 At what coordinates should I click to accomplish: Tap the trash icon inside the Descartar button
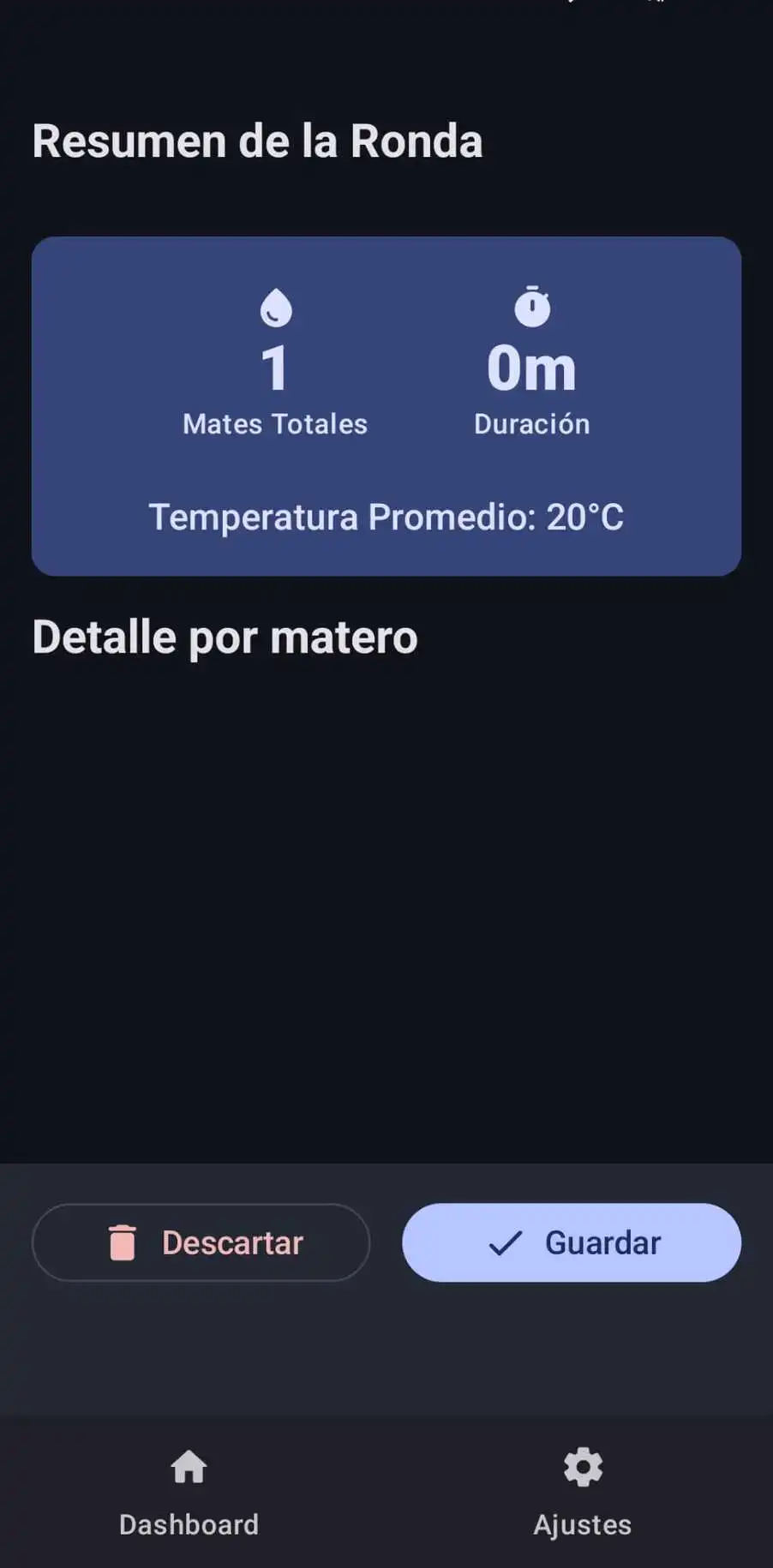(123, 1242)
